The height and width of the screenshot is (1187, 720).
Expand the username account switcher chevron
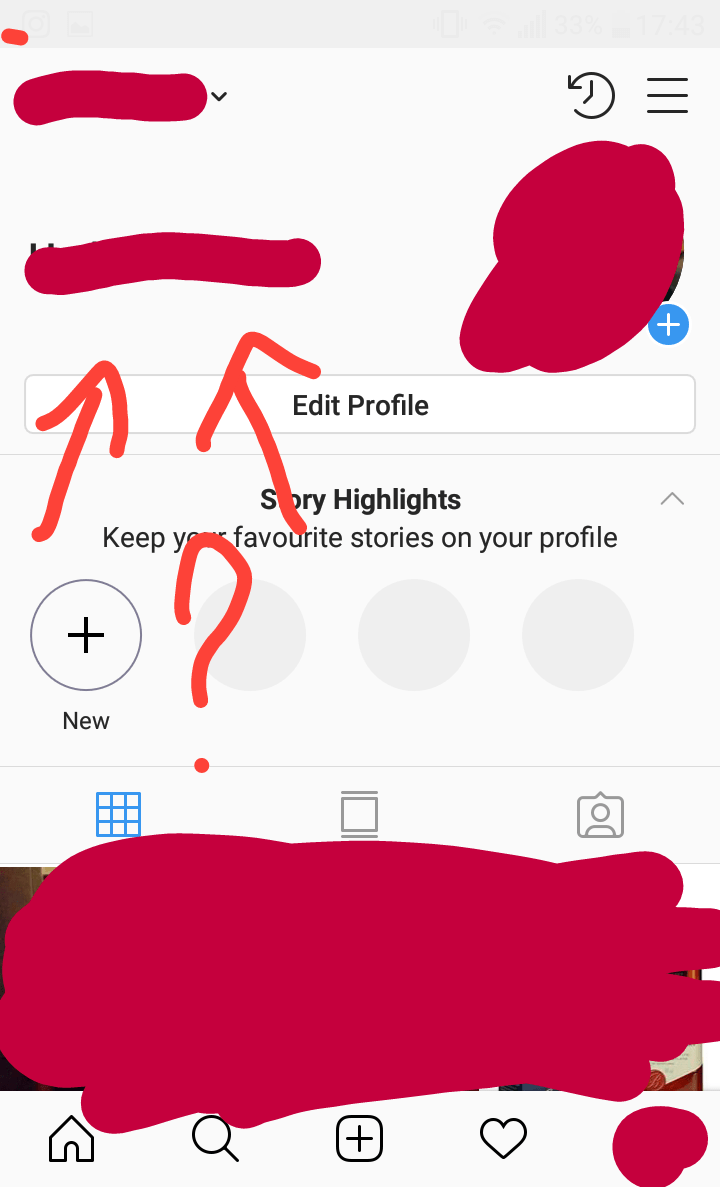(x=218, y=97)
